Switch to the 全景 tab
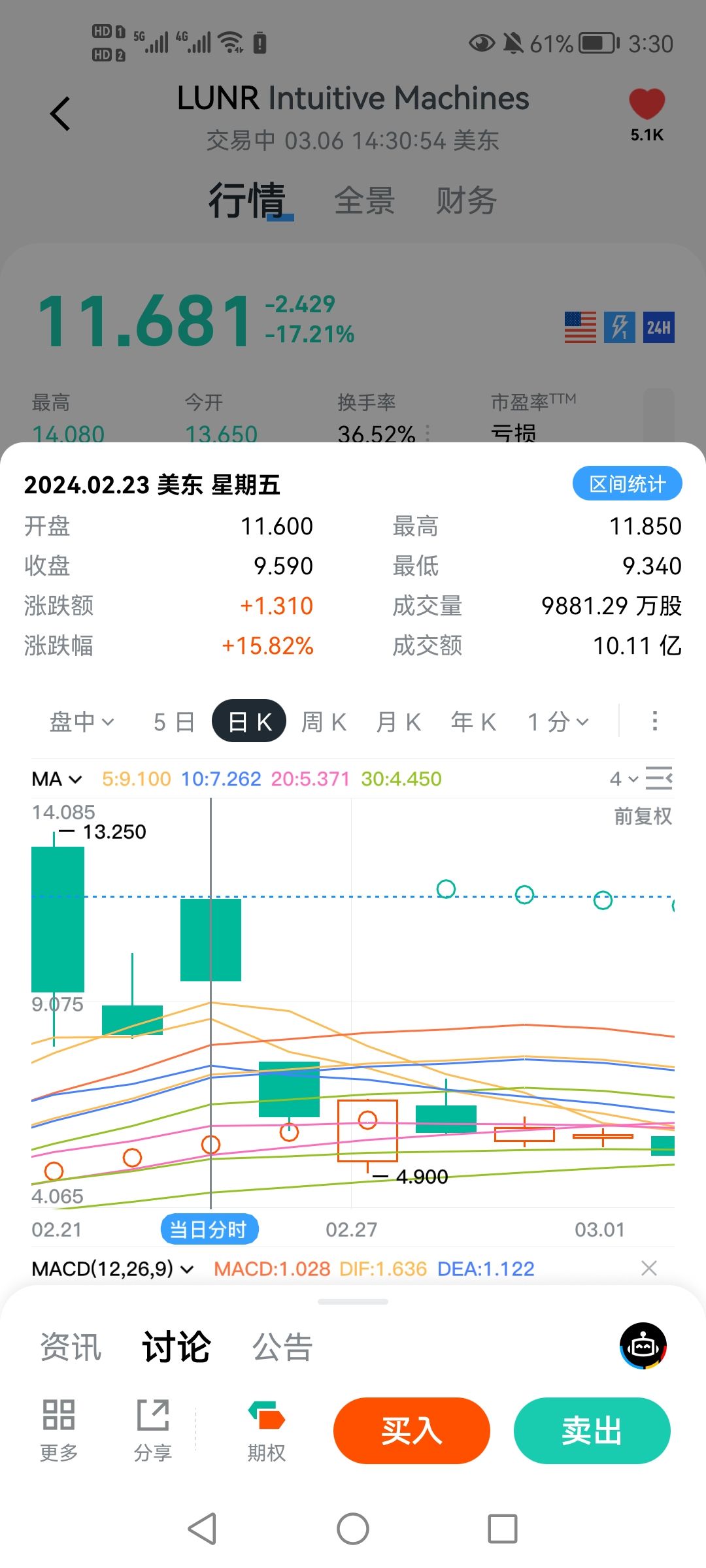Viewport: 706px width, 1568px height. coord(364,201)
